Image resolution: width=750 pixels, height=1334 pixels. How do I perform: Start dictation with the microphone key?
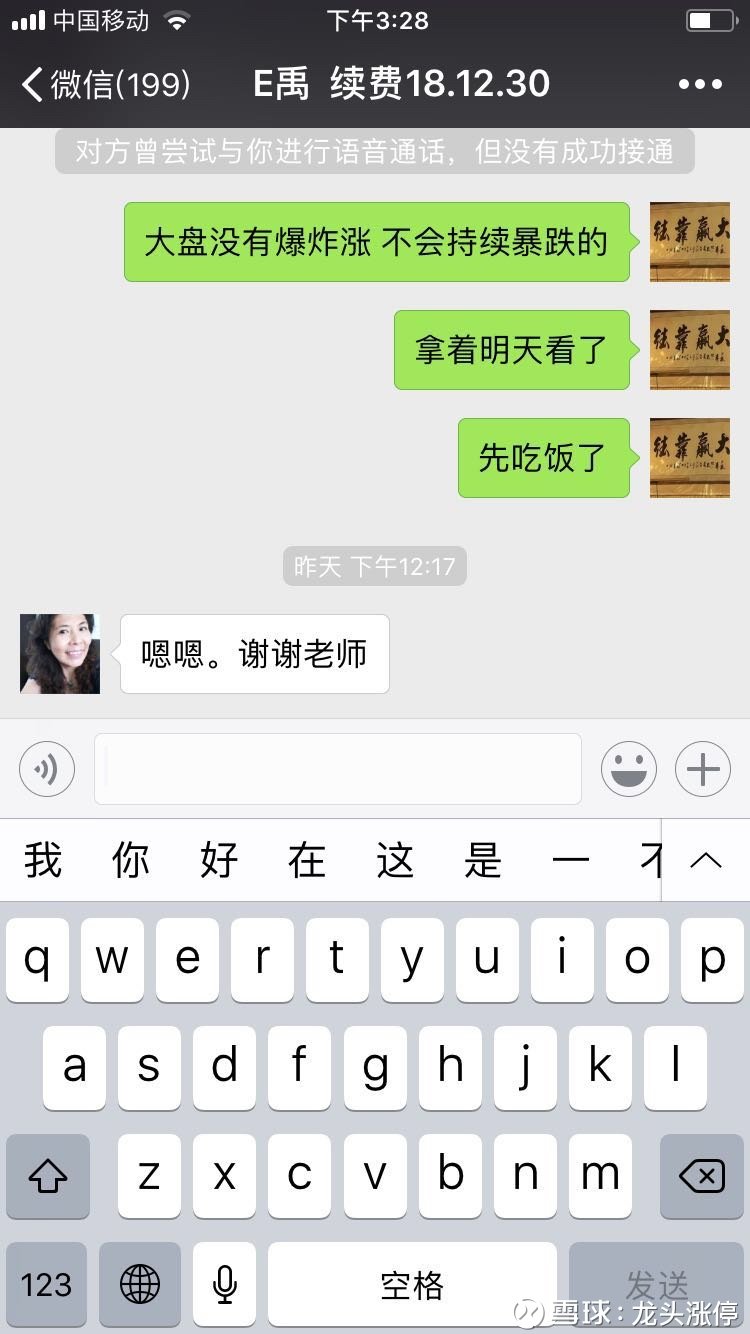pyautogui.click(x=225, y=1285)
